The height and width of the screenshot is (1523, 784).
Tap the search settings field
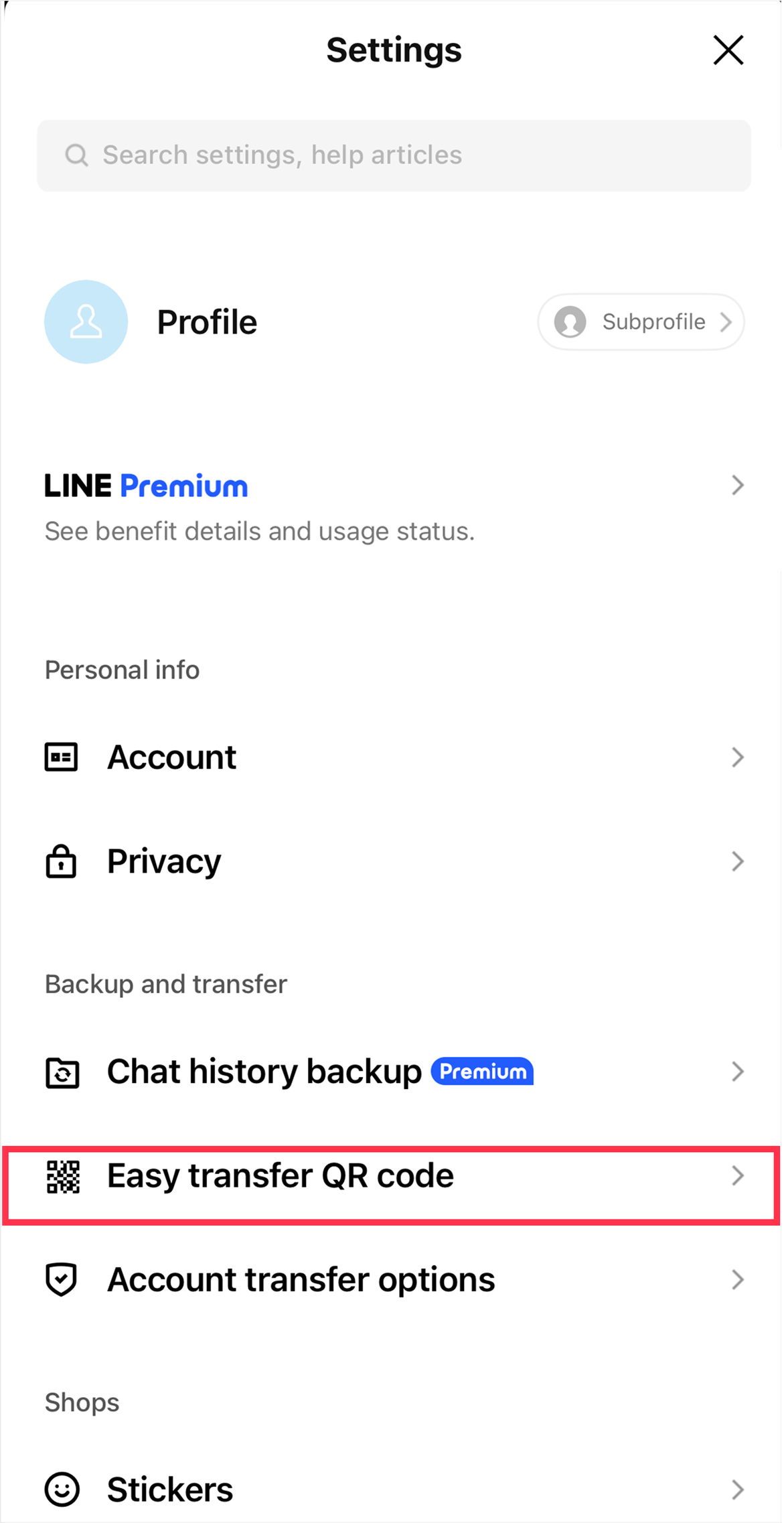(394, 155)
